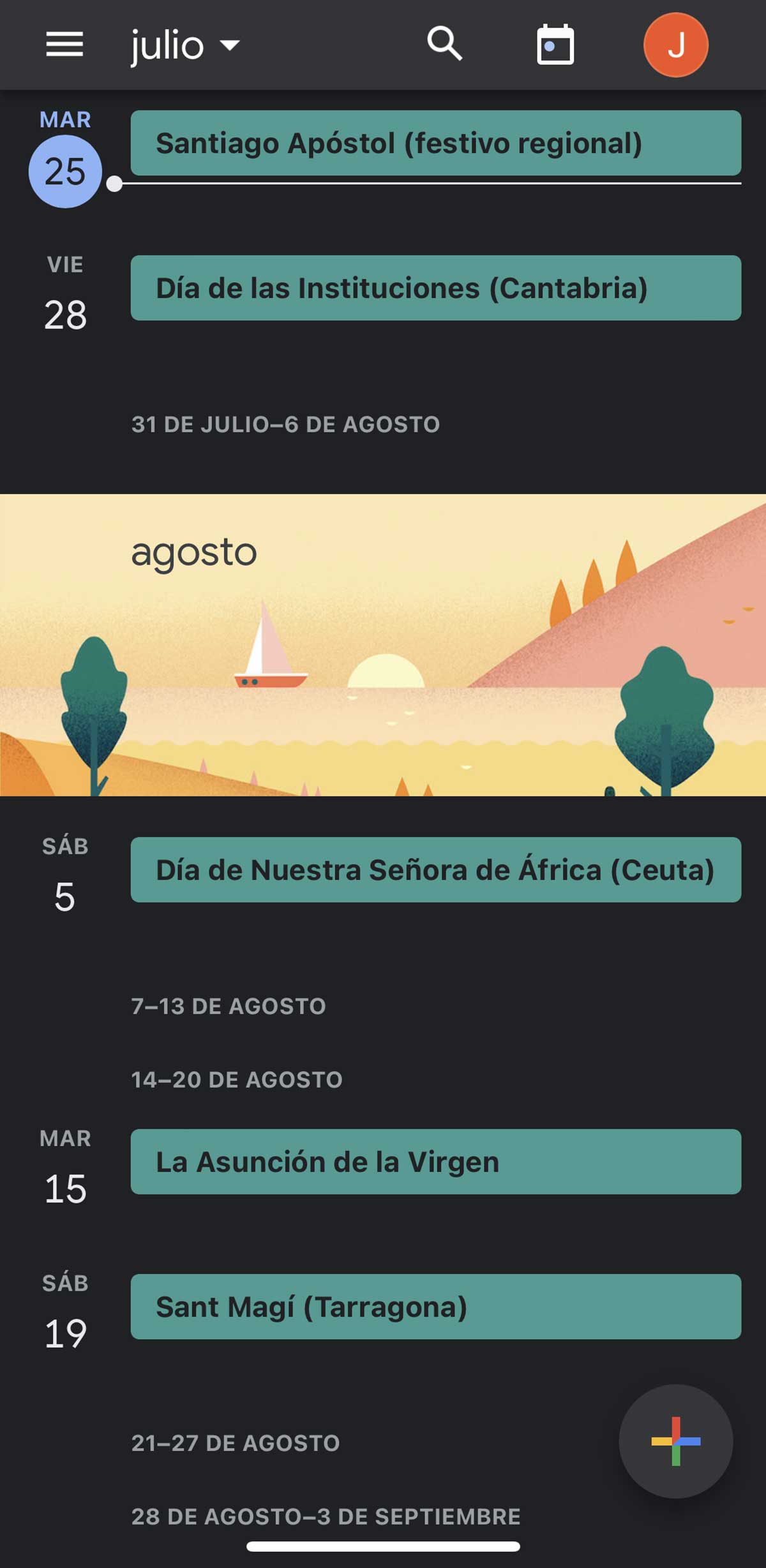Open the account avatar with letter J
Viewport: 766px width, 1568px height.
click(676, 45)
